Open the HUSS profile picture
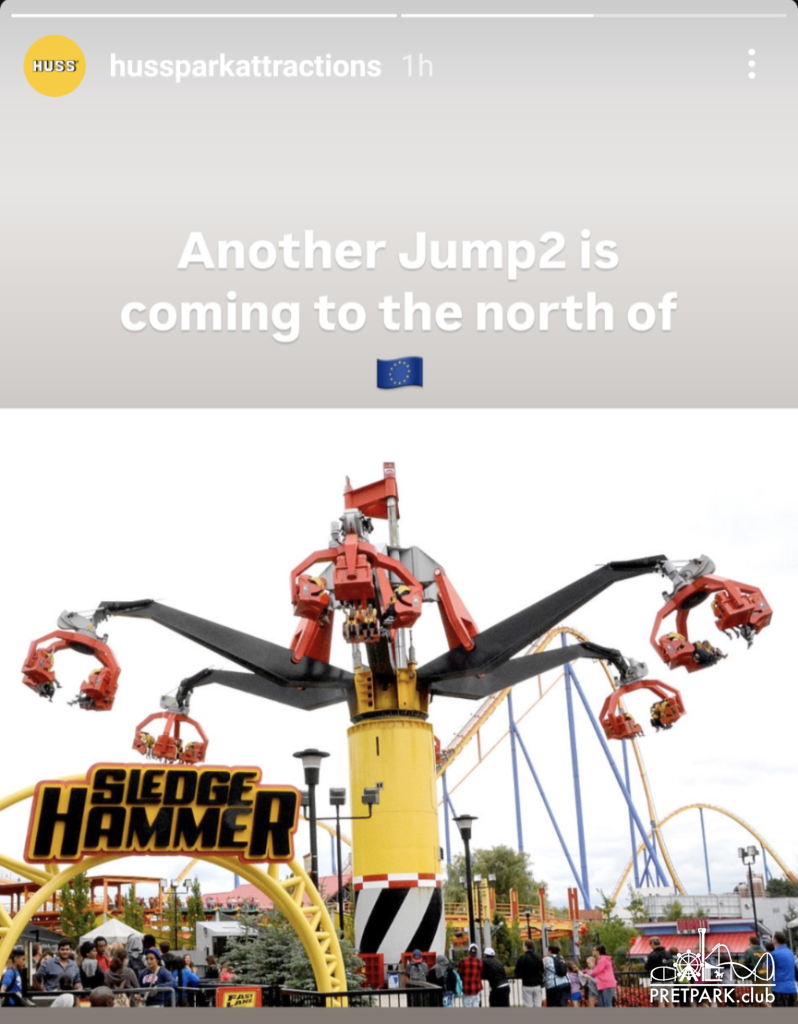This screenshot has width=798, height=1024. click(54, 66)
